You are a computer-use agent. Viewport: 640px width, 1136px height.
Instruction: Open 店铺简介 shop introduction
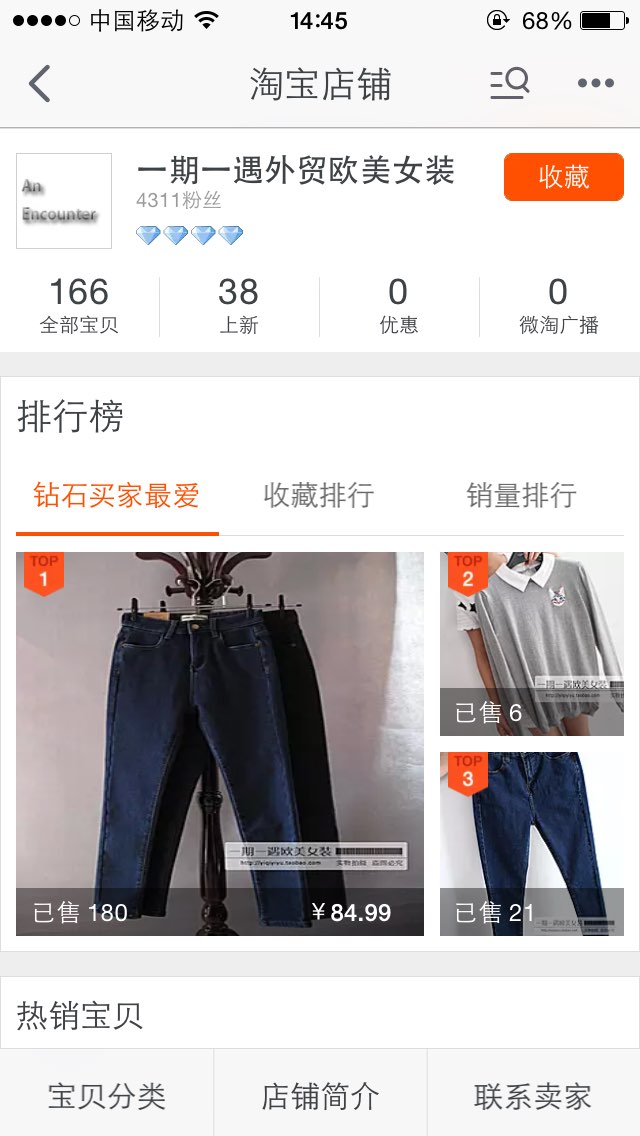click(x=320, y=1097)
